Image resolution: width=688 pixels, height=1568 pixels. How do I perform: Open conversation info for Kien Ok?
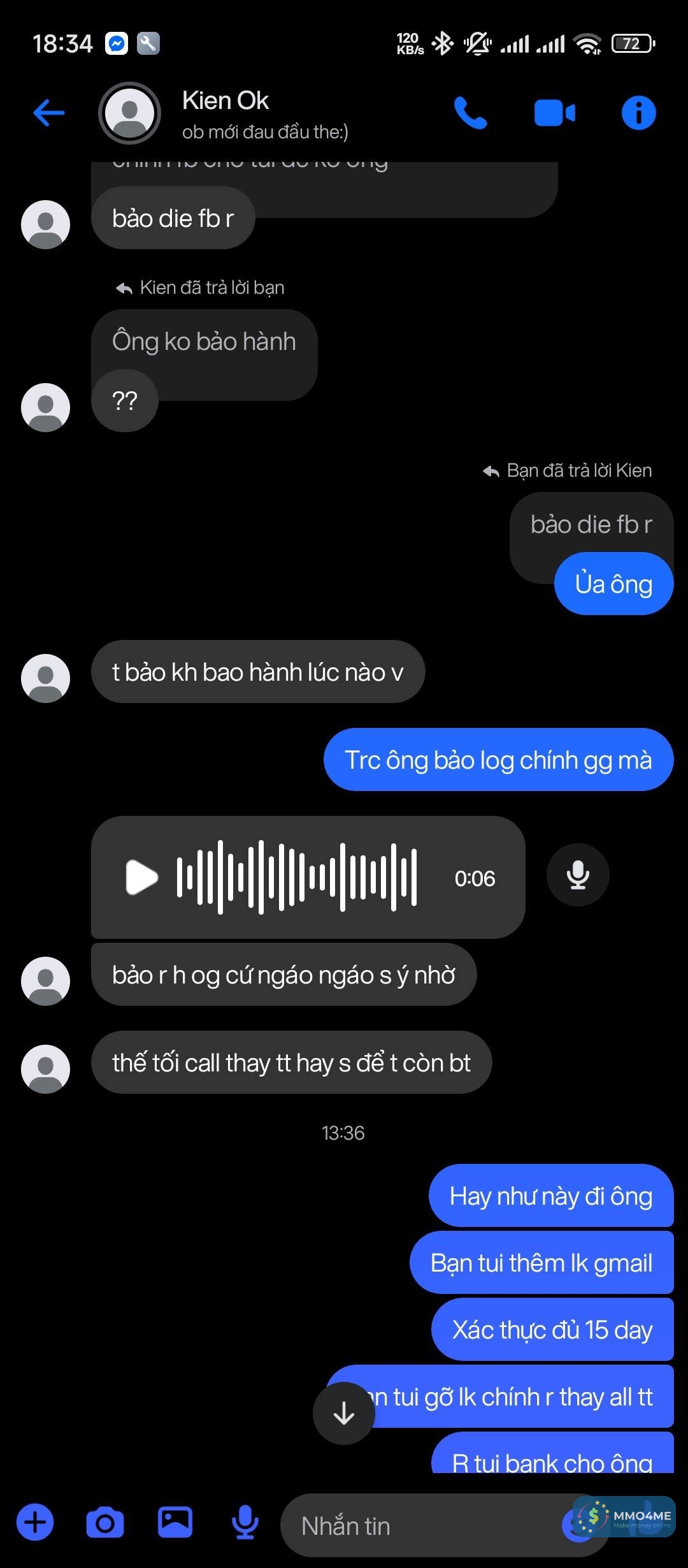638,113
